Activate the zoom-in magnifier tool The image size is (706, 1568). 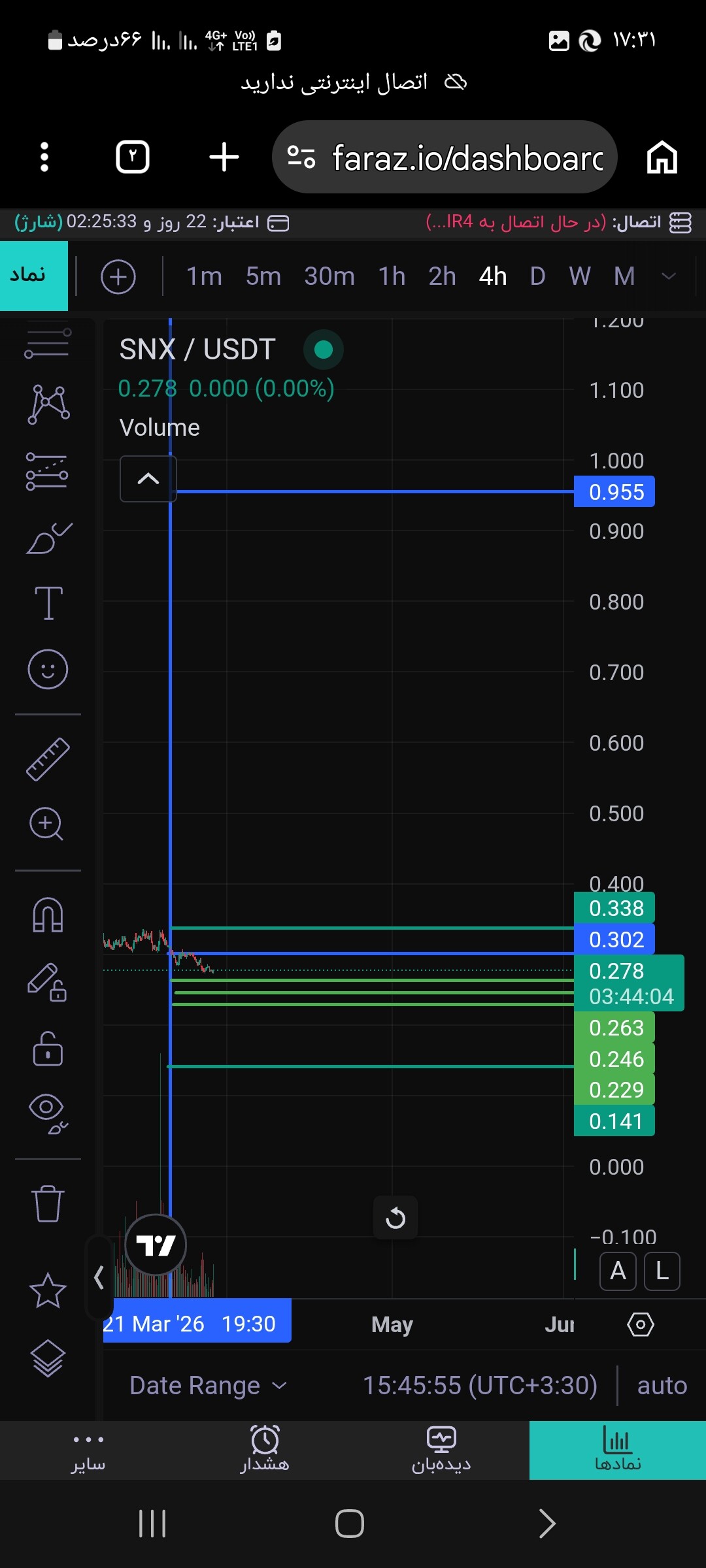(x=46, y=824)
